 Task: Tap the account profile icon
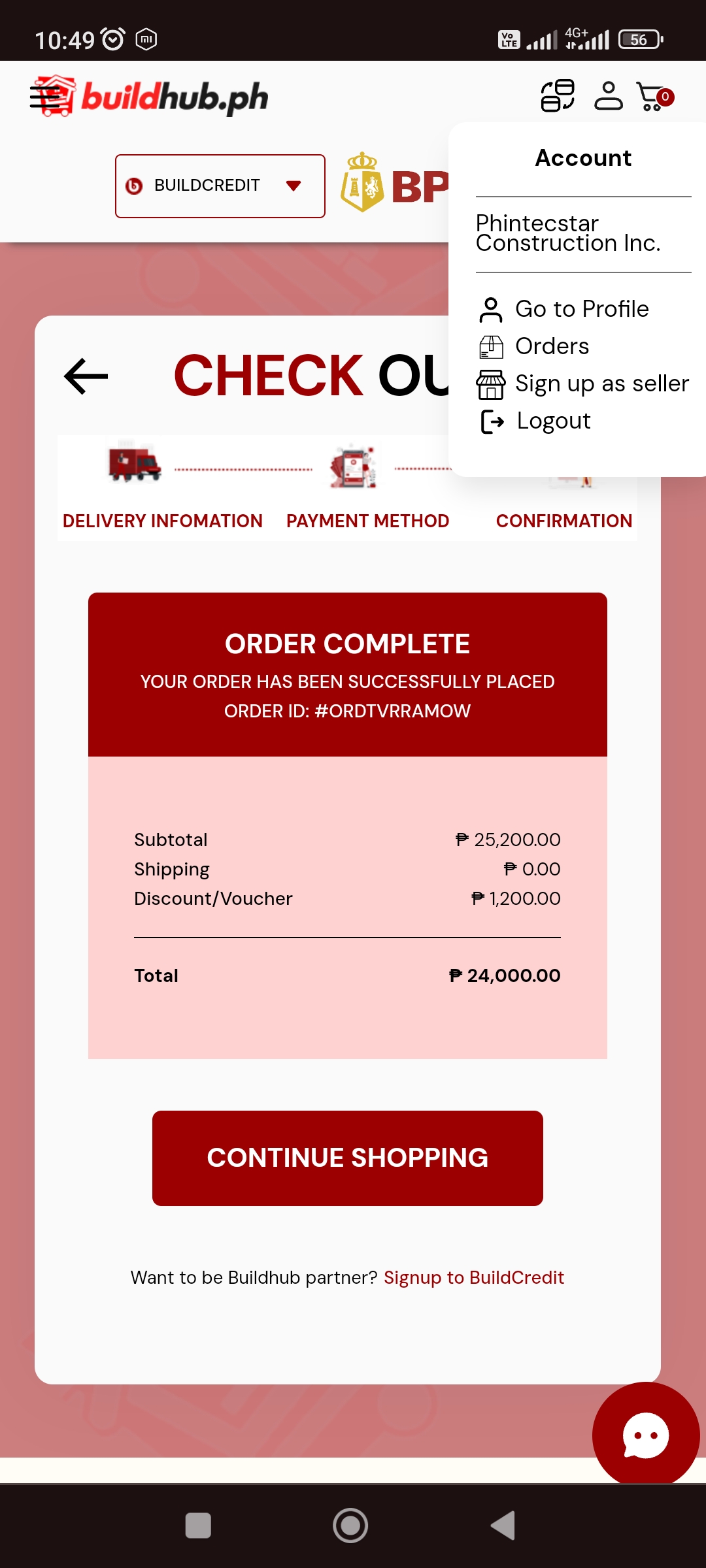(608, 96)
